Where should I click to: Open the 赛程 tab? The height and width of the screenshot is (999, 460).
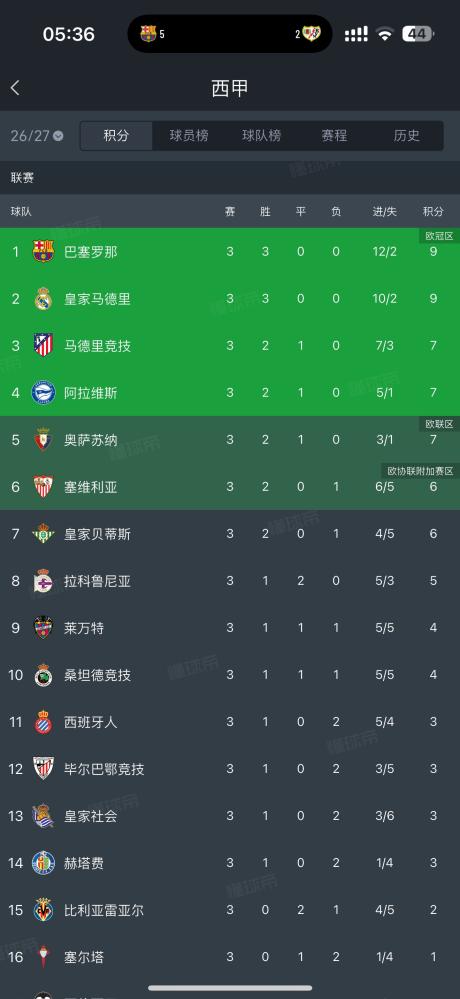(334, 136)
